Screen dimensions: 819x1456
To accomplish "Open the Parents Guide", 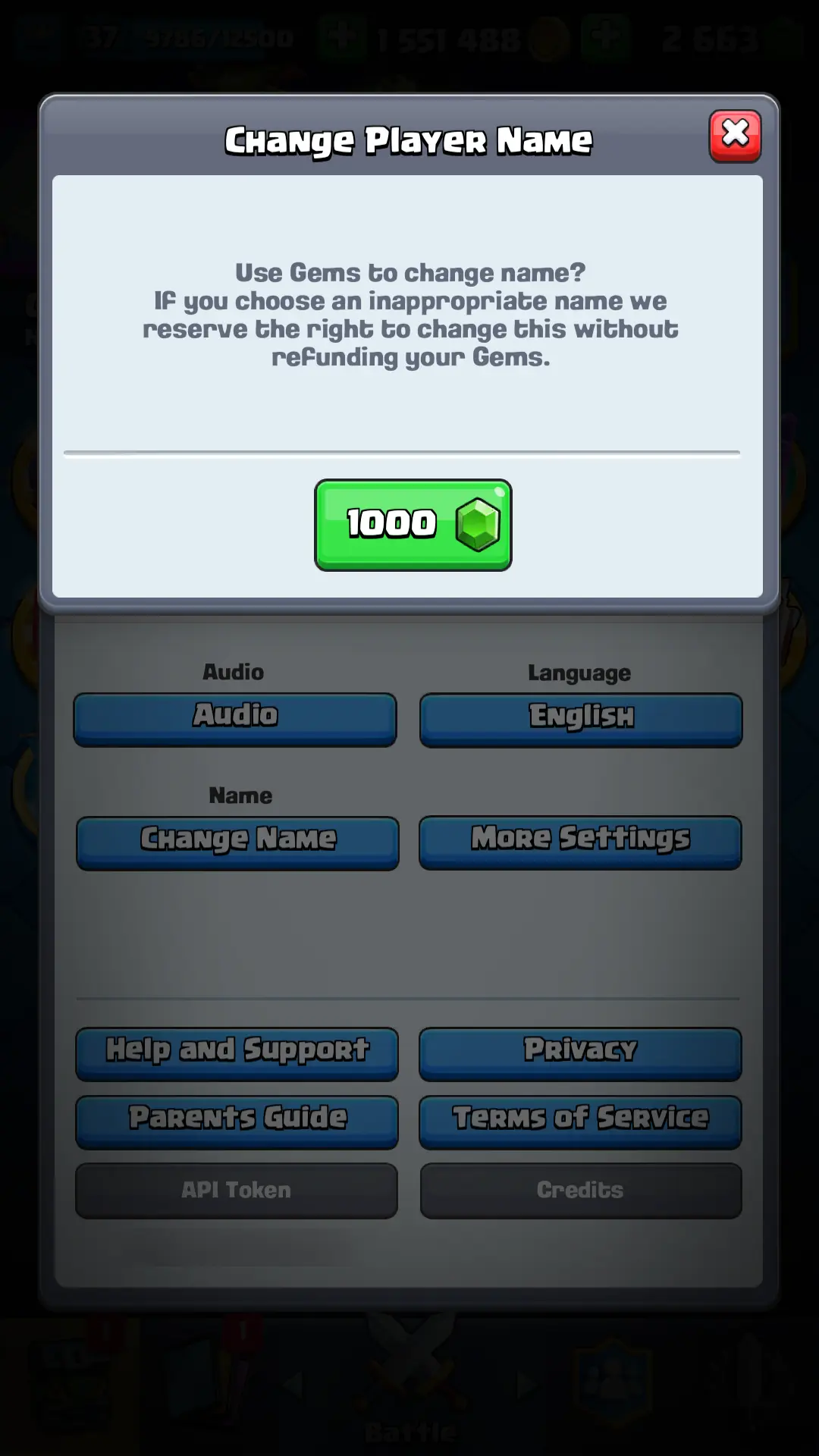I will point(237,1121).
